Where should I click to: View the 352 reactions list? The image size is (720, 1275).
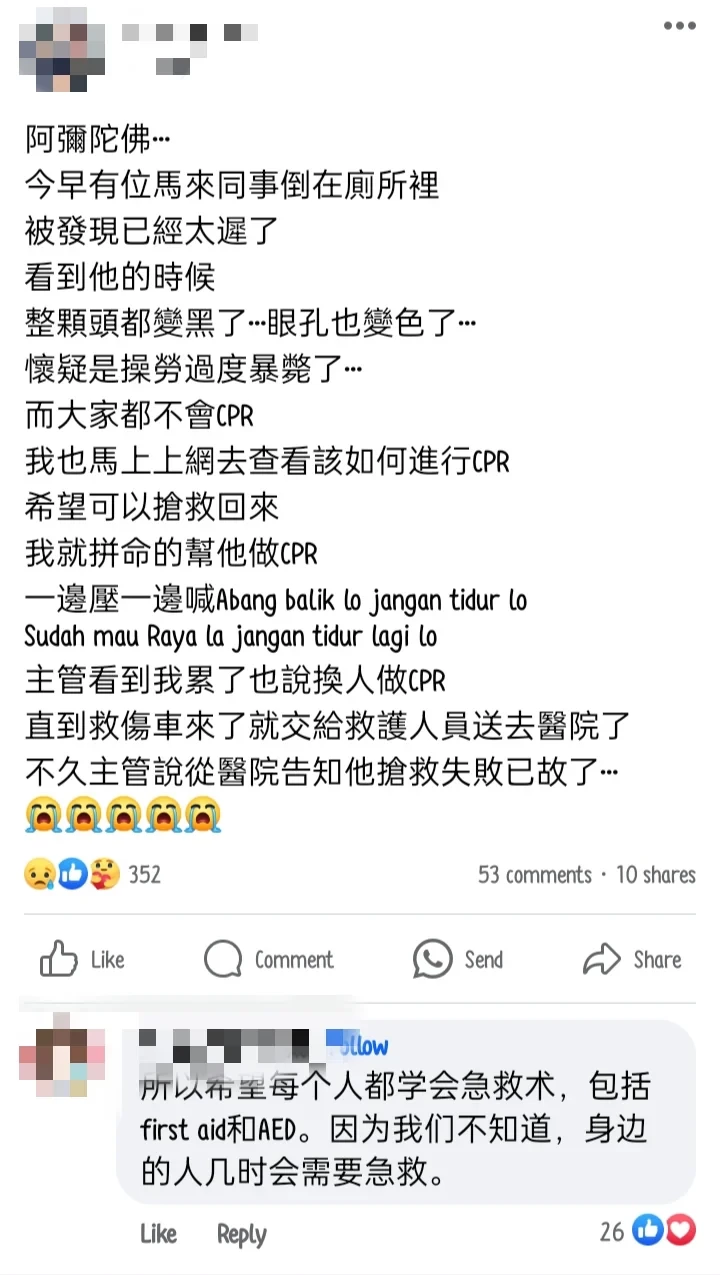click(x=92, y=874)
